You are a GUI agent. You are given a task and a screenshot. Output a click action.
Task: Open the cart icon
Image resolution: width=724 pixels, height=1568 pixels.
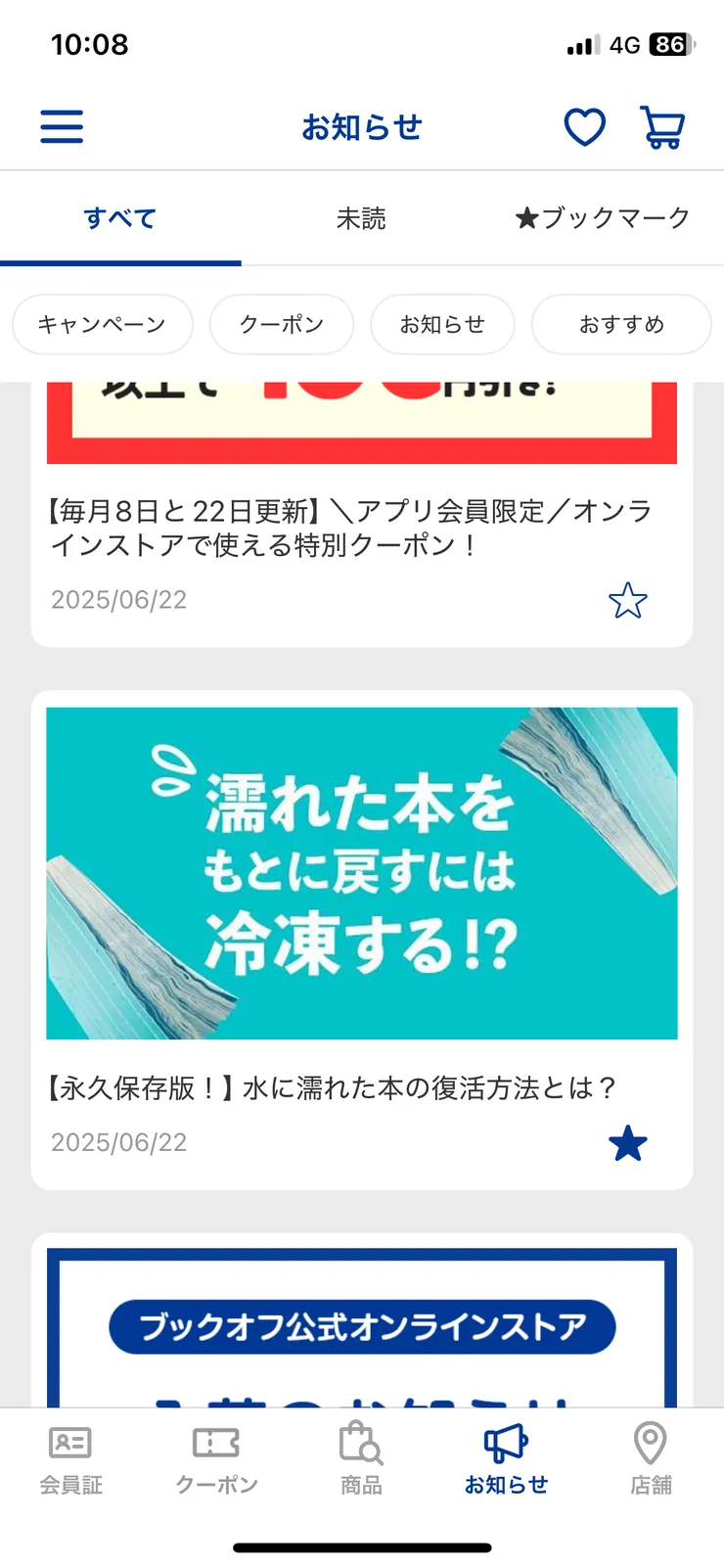(x=661, y=126)
